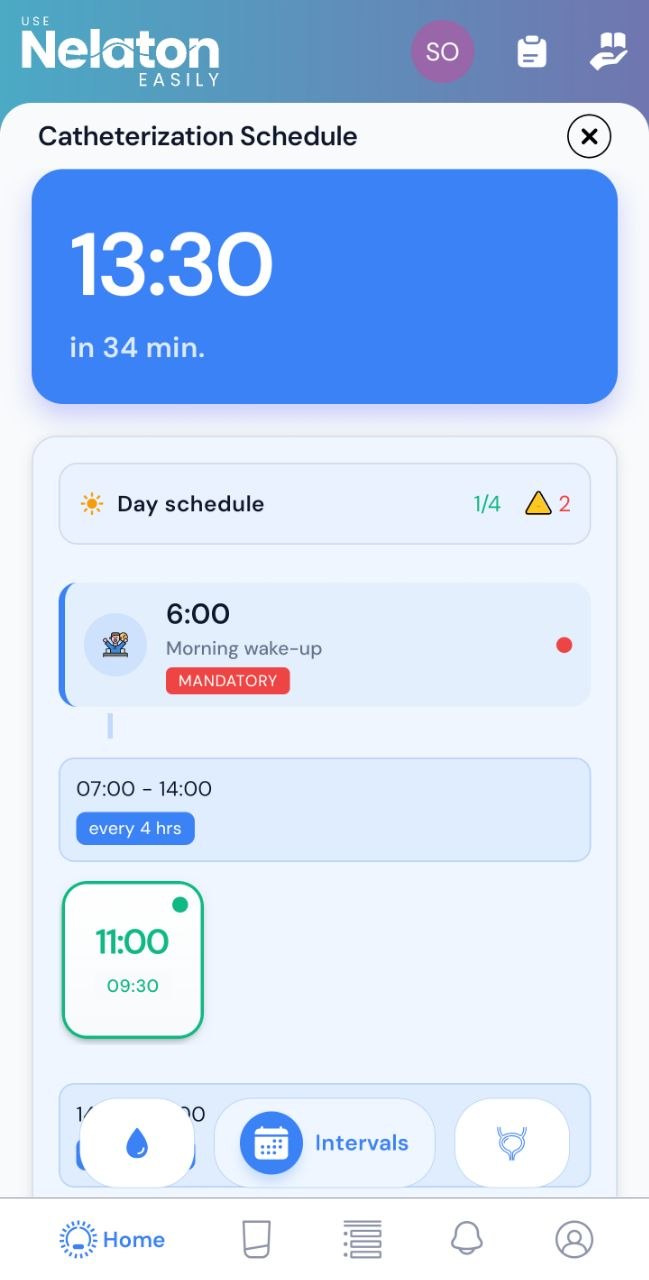Tap the bladder icon button
Viewport: 649px width, 1280px height.
click(x=512, y=1143)
